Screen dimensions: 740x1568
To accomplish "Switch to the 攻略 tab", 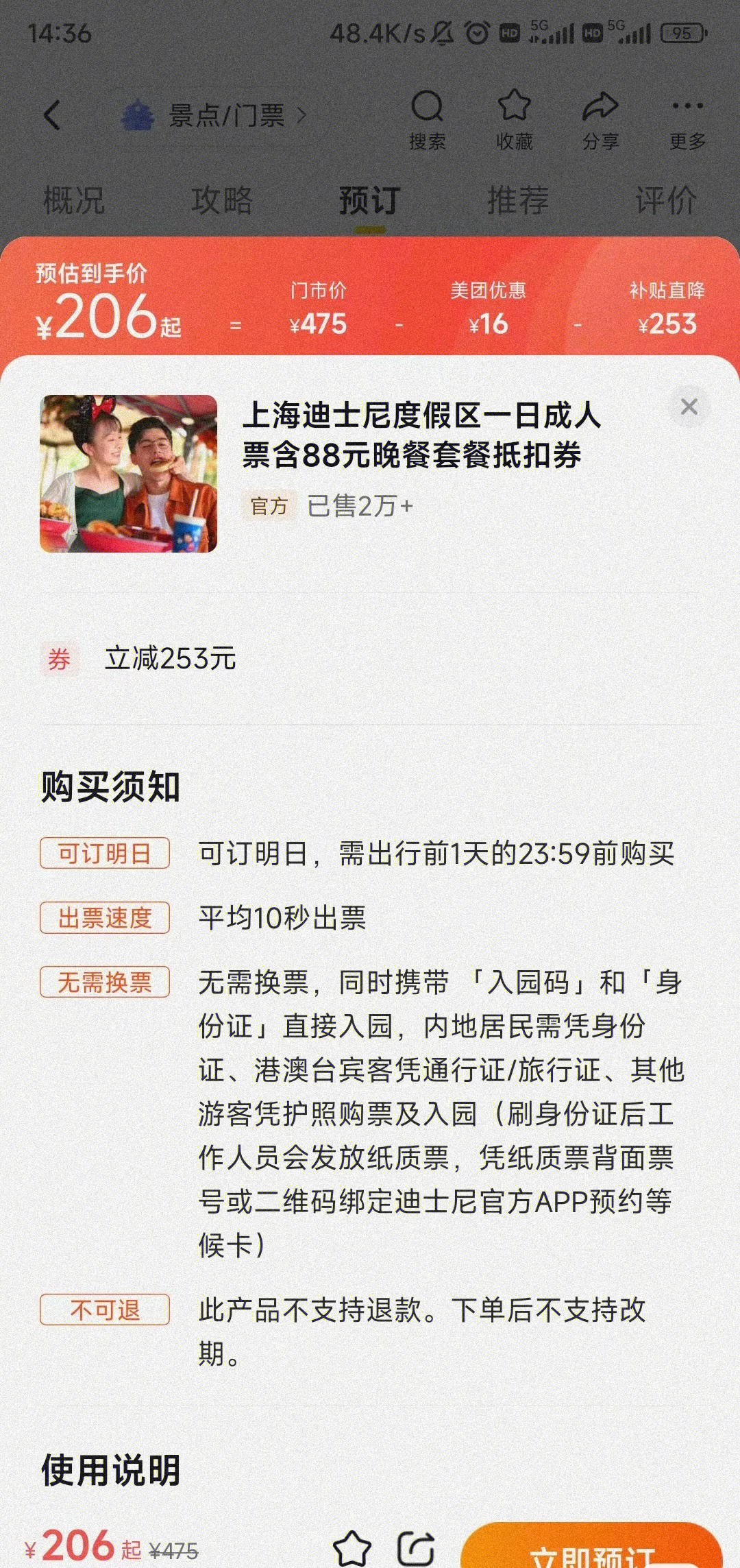I will (222, 200).
